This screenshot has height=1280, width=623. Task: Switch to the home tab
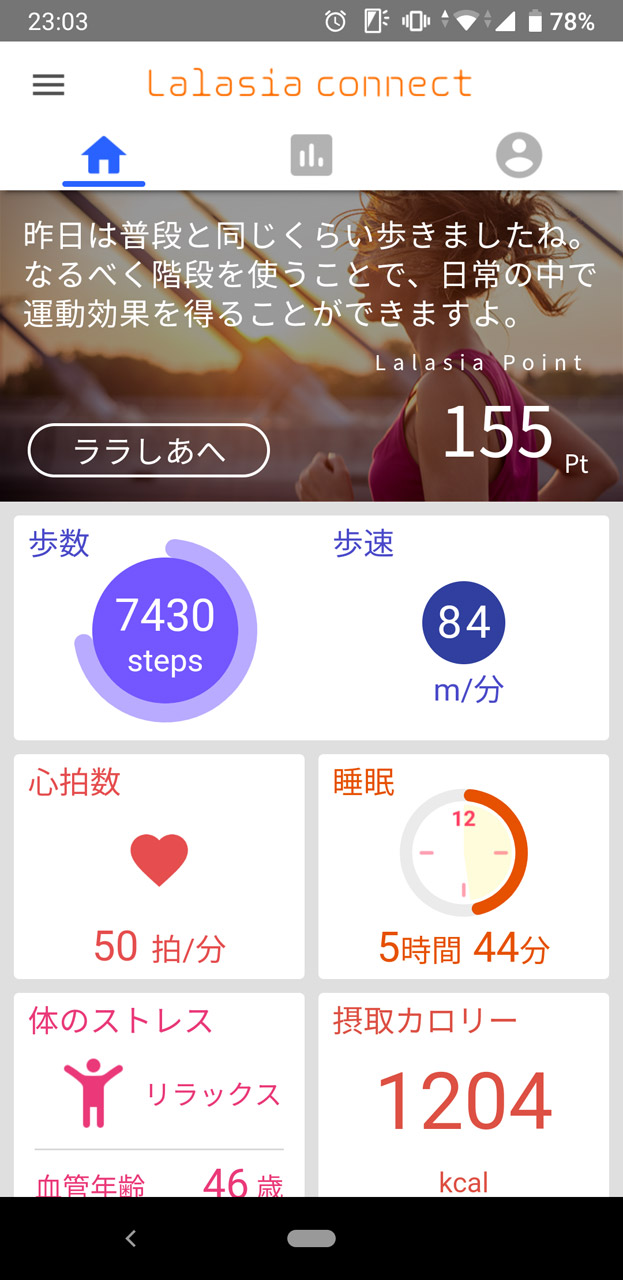click(104, 157)
